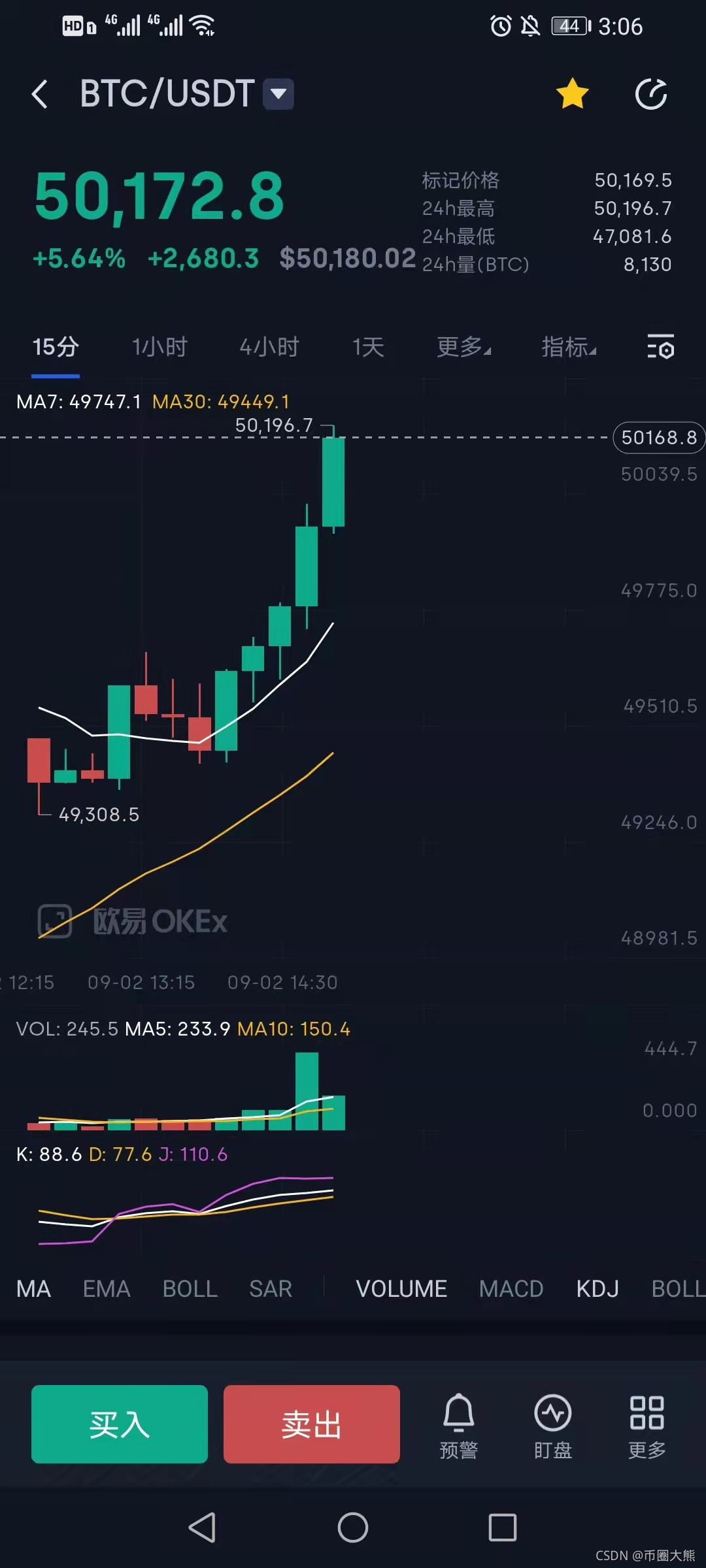
Task: Switch chart to 4小时 interval
Action: pos(269,347)
